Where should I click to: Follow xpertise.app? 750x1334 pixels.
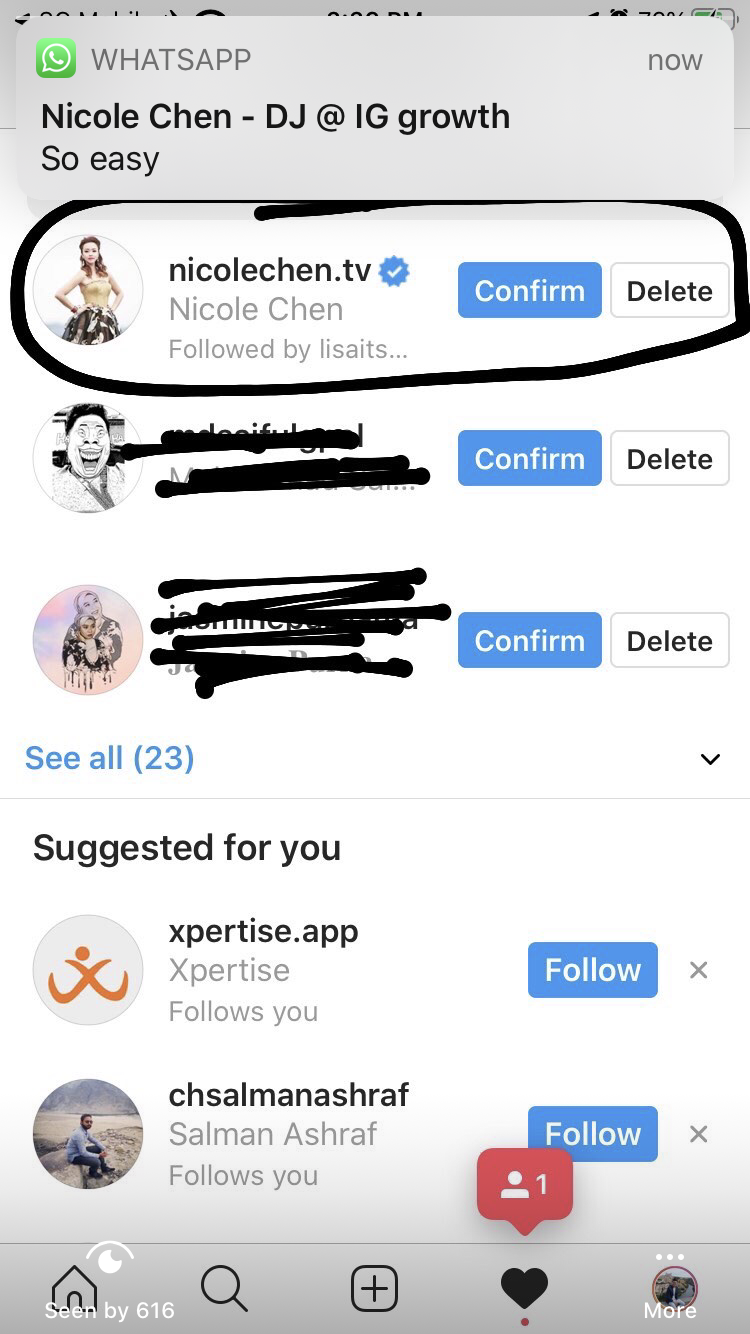[592, 970]
